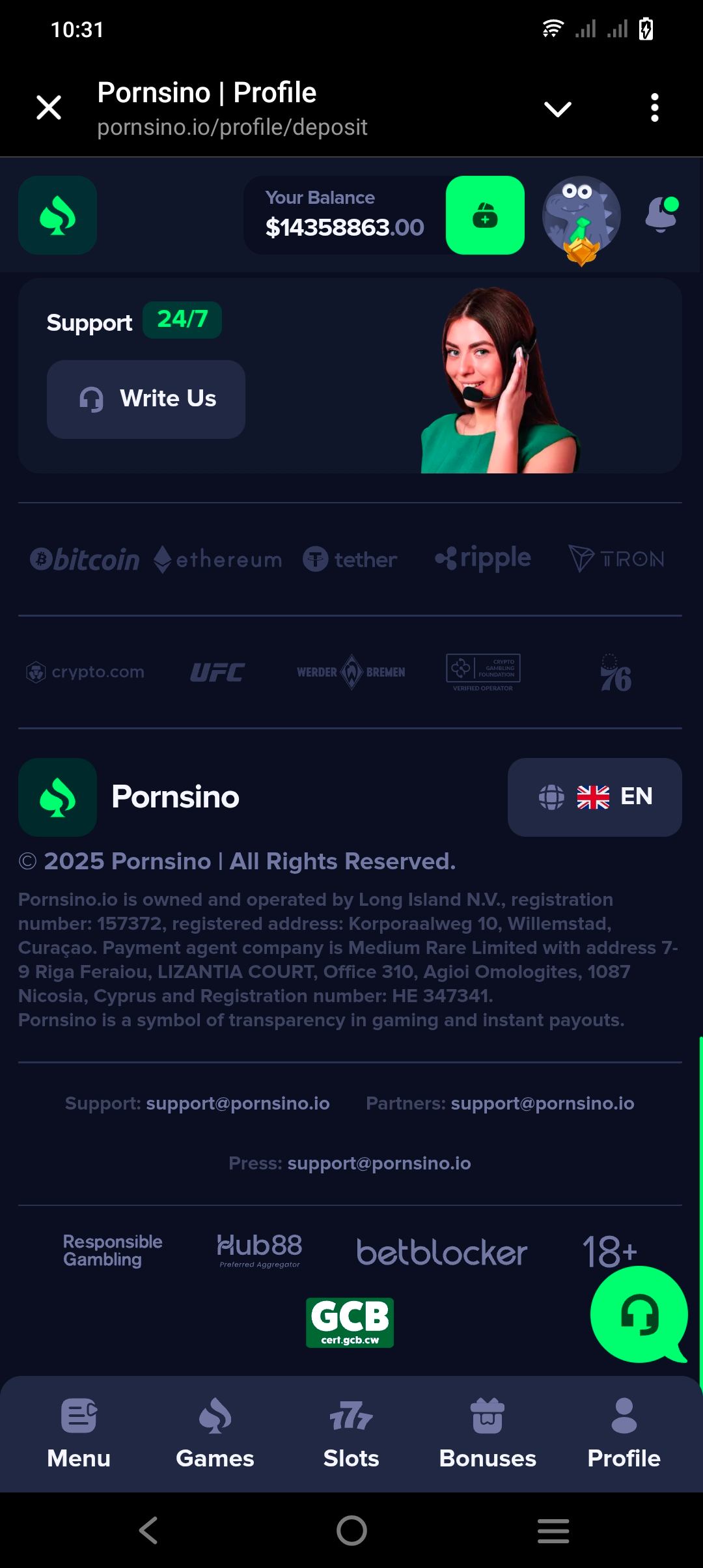Email Press at support@pornsino.io
The image size is (703, 1568).
pos(379,1163)
